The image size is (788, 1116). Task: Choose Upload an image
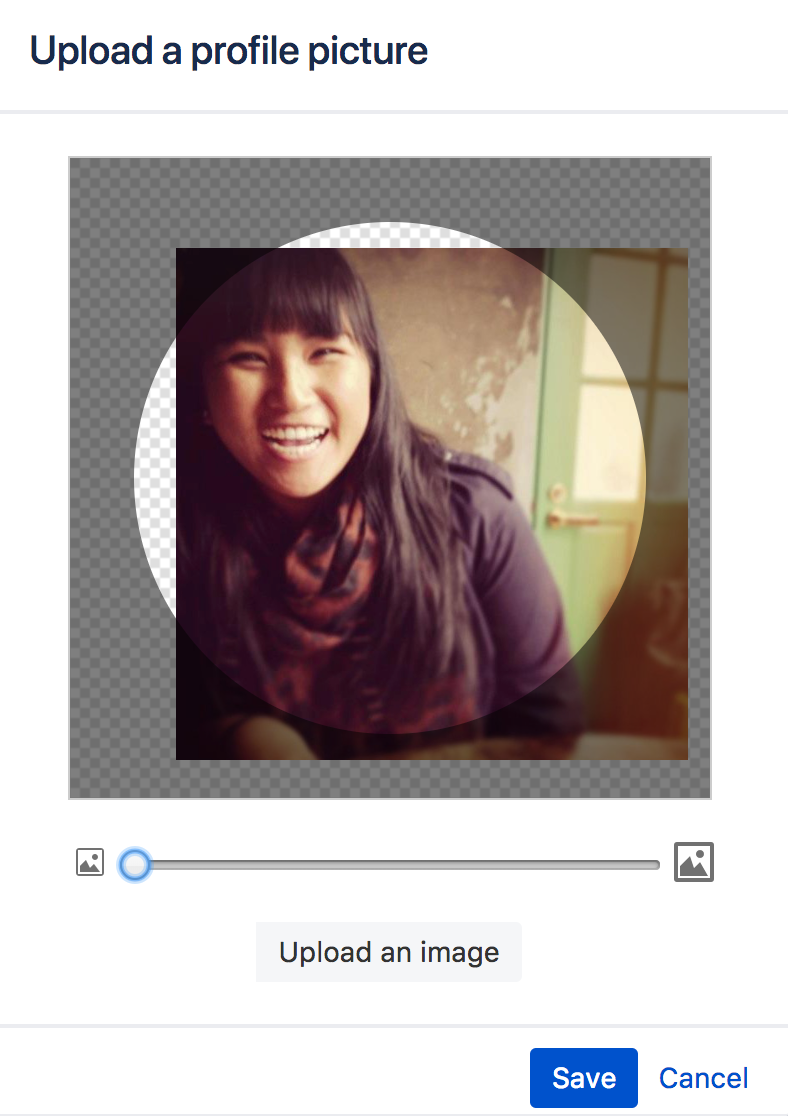(x=389, y=952)
